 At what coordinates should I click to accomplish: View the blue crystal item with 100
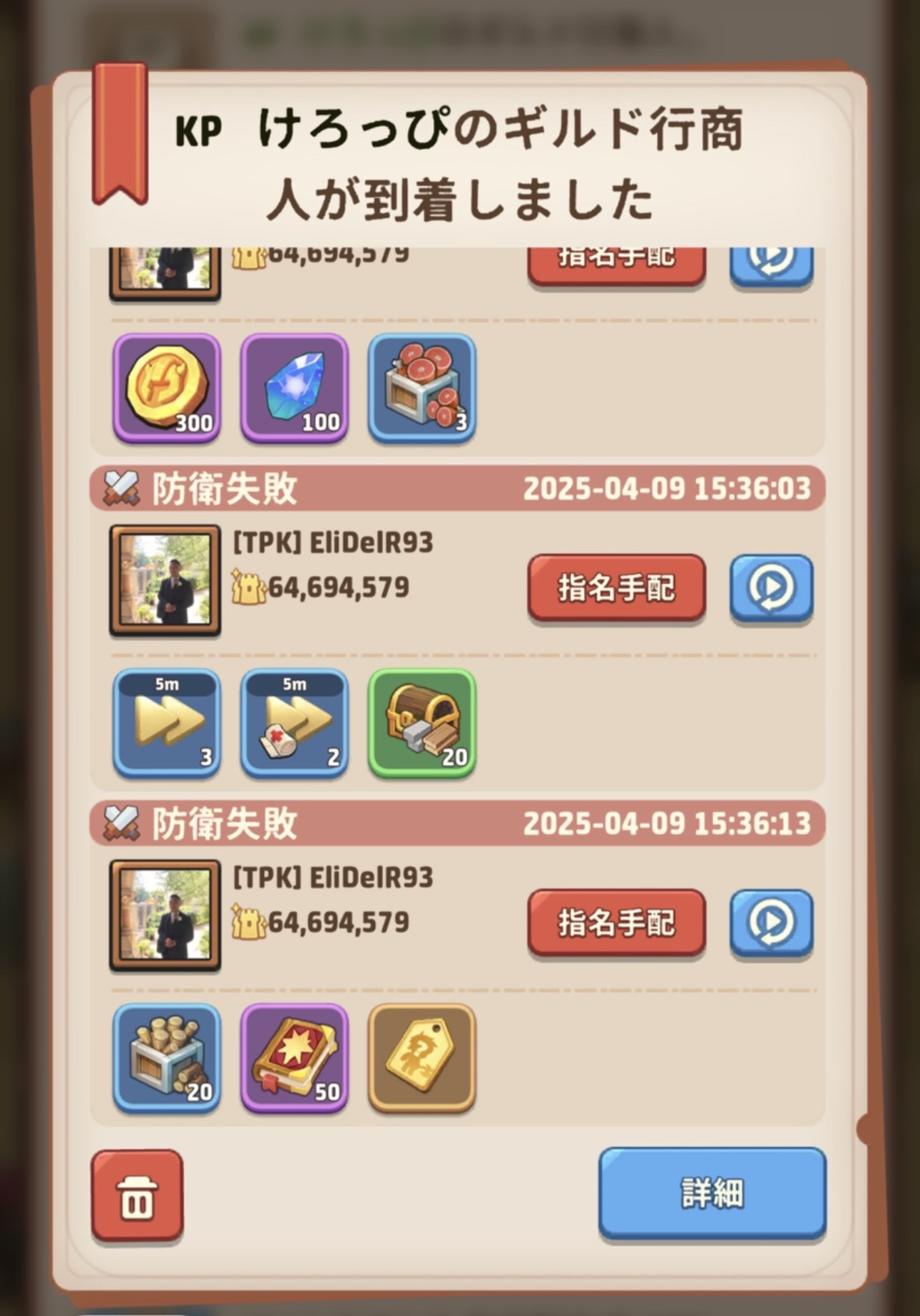(294, 389)
